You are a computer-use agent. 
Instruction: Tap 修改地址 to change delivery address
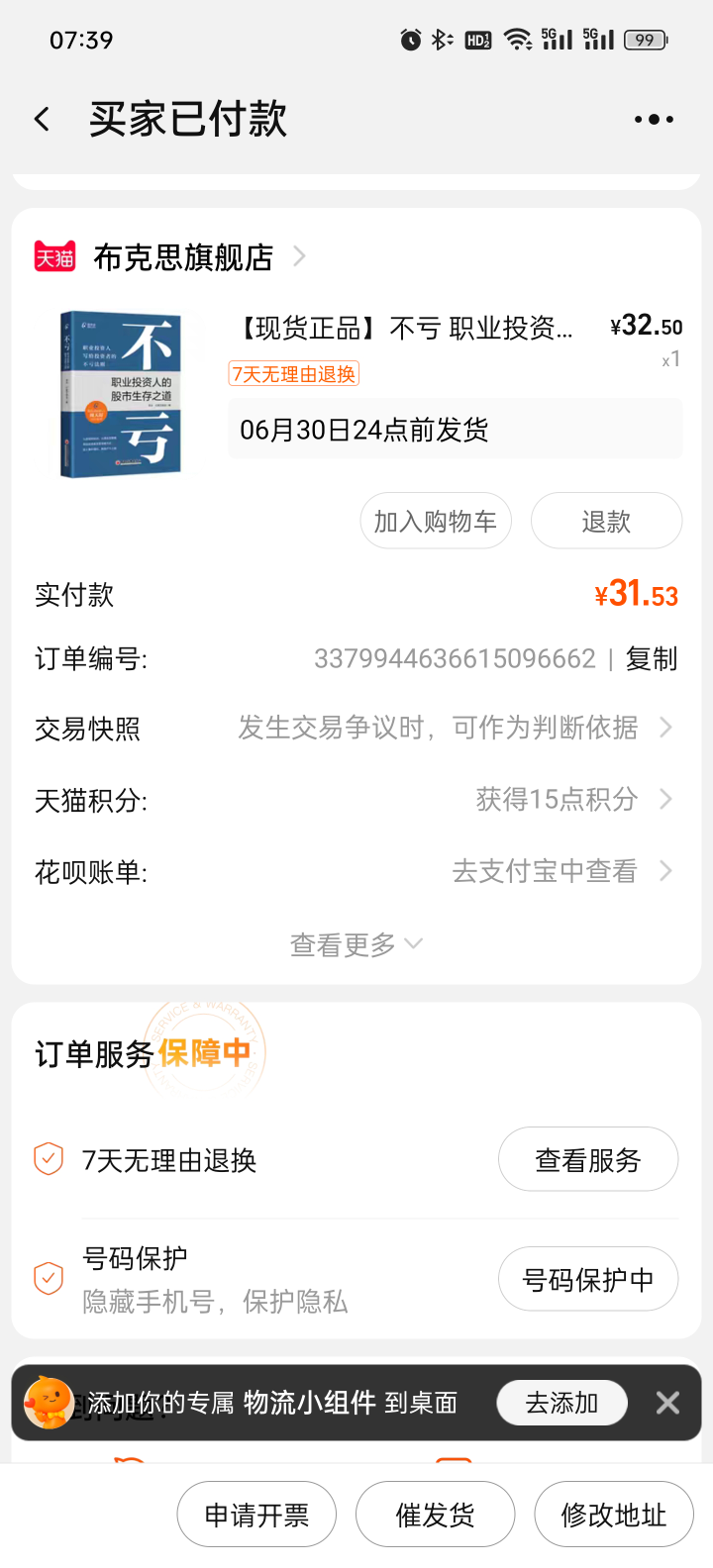pos(614,1515)
